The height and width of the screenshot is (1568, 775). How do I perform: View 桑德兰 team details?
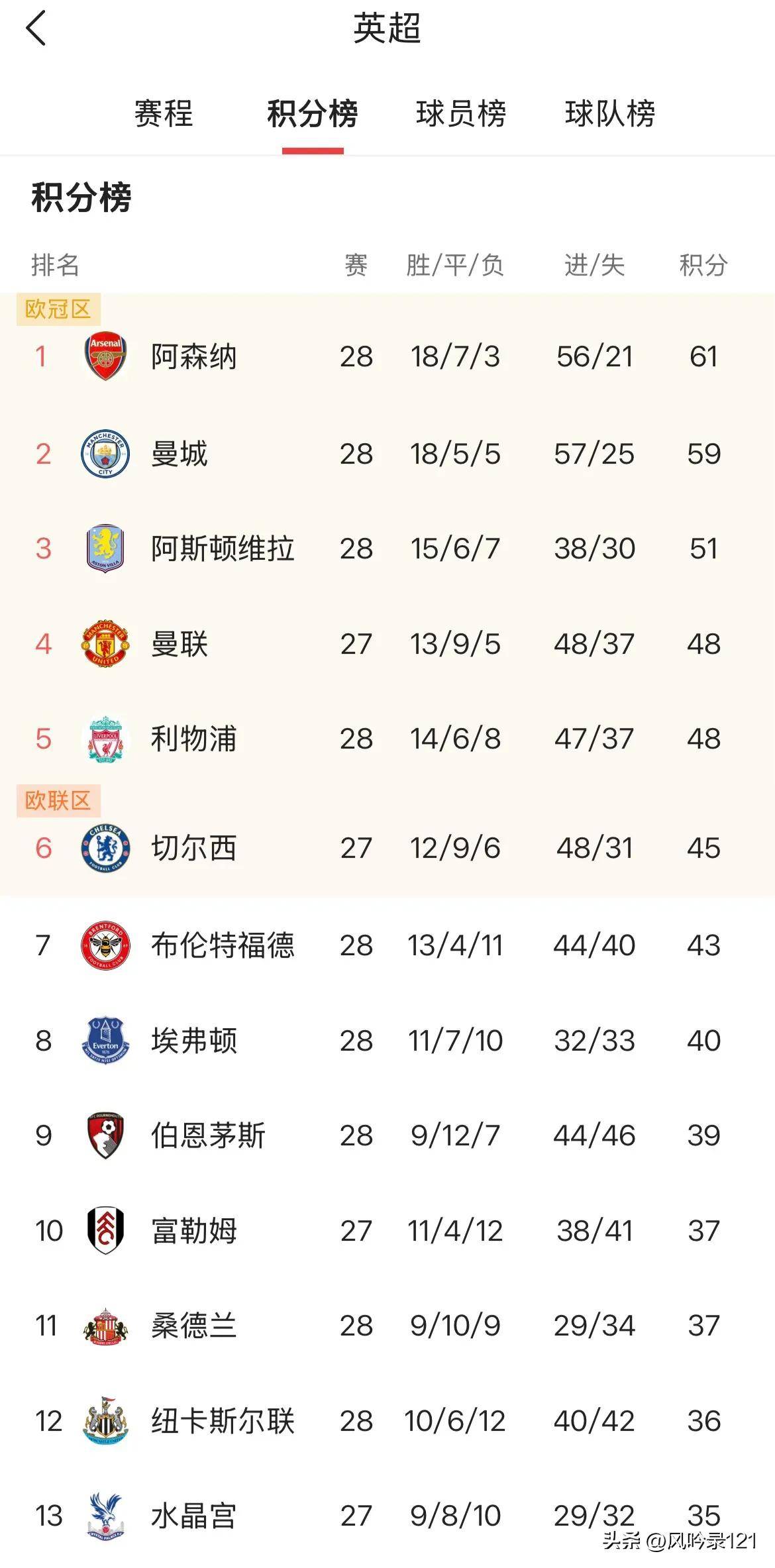click(193, 1326)
